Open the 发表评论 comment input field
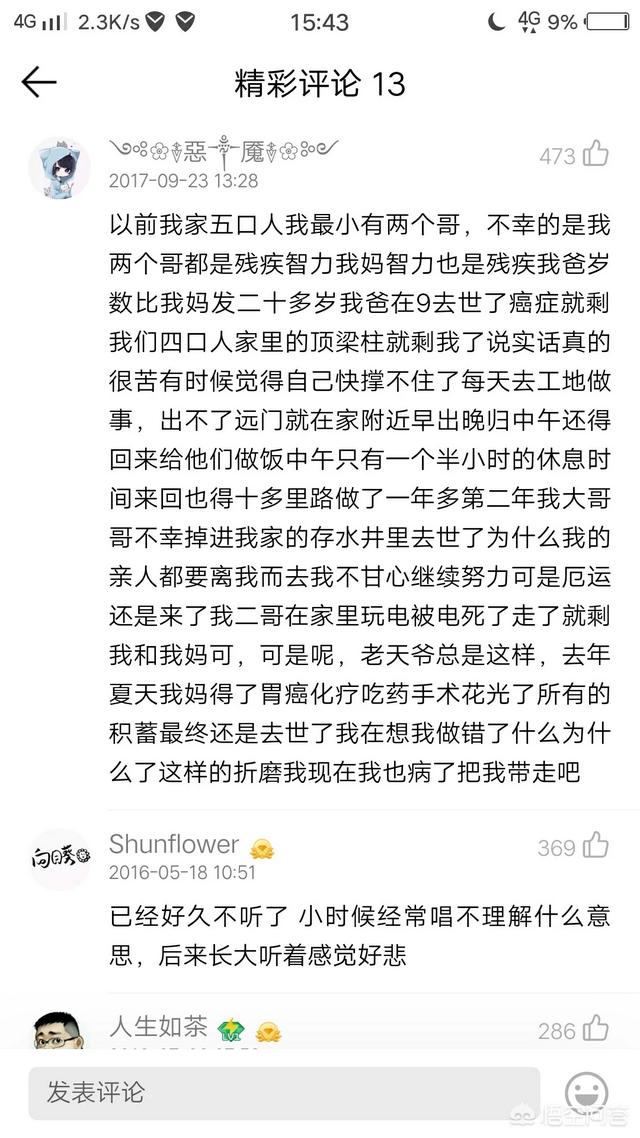This screenshot has width=640, height=1138. click(284, 1092)
